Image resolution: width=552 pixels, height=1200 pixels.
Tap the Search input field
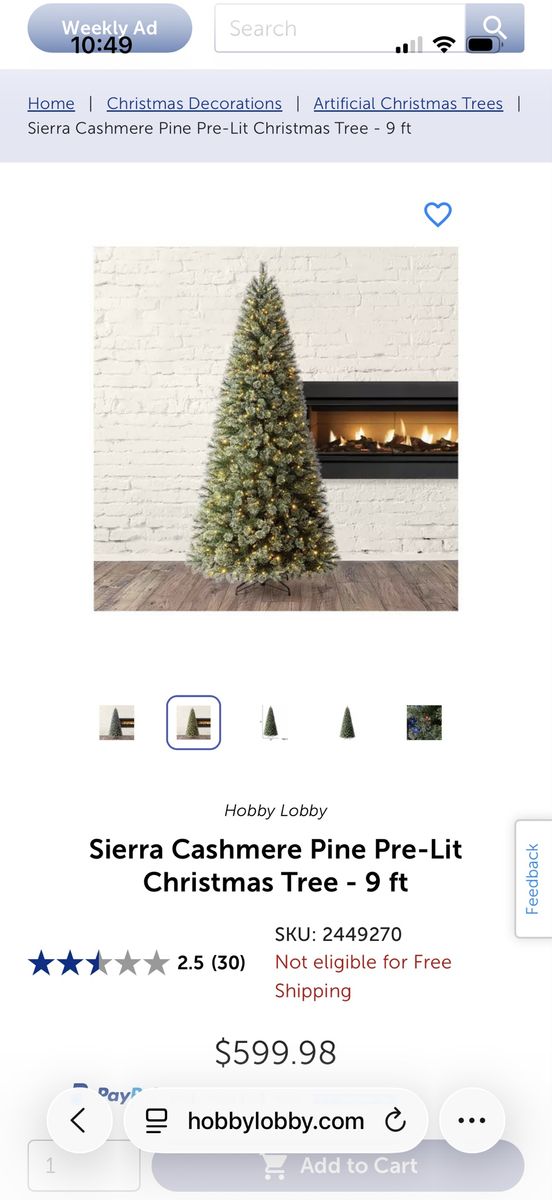click(340, 28)
